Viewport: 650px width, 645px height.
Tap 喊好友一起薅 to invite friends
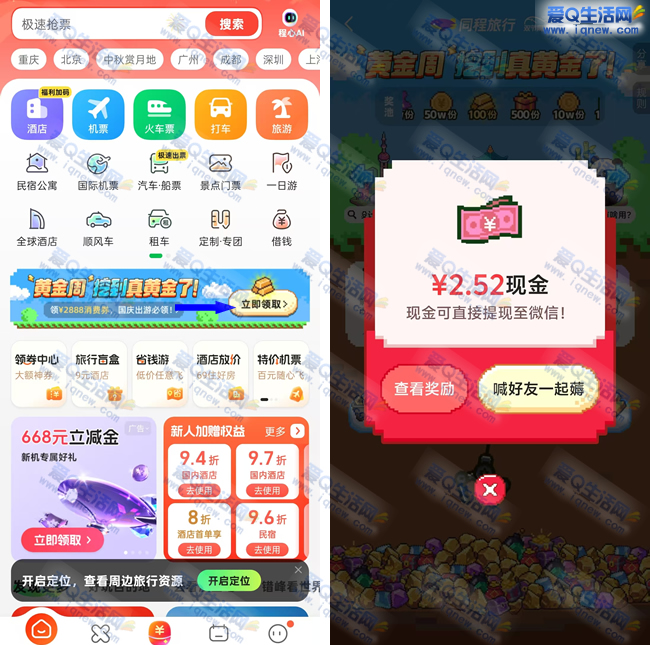[538, 389]
